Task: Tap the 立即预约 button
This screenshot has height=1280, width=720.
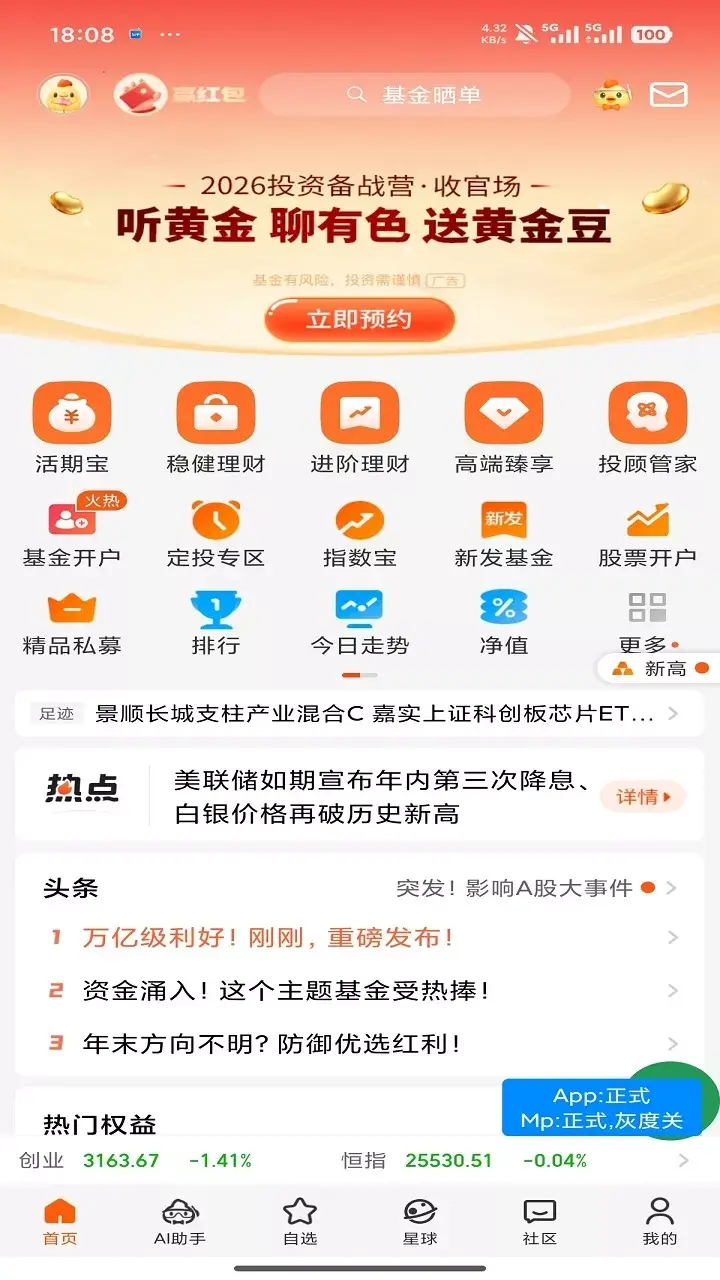Action: (x=359, y=320)
